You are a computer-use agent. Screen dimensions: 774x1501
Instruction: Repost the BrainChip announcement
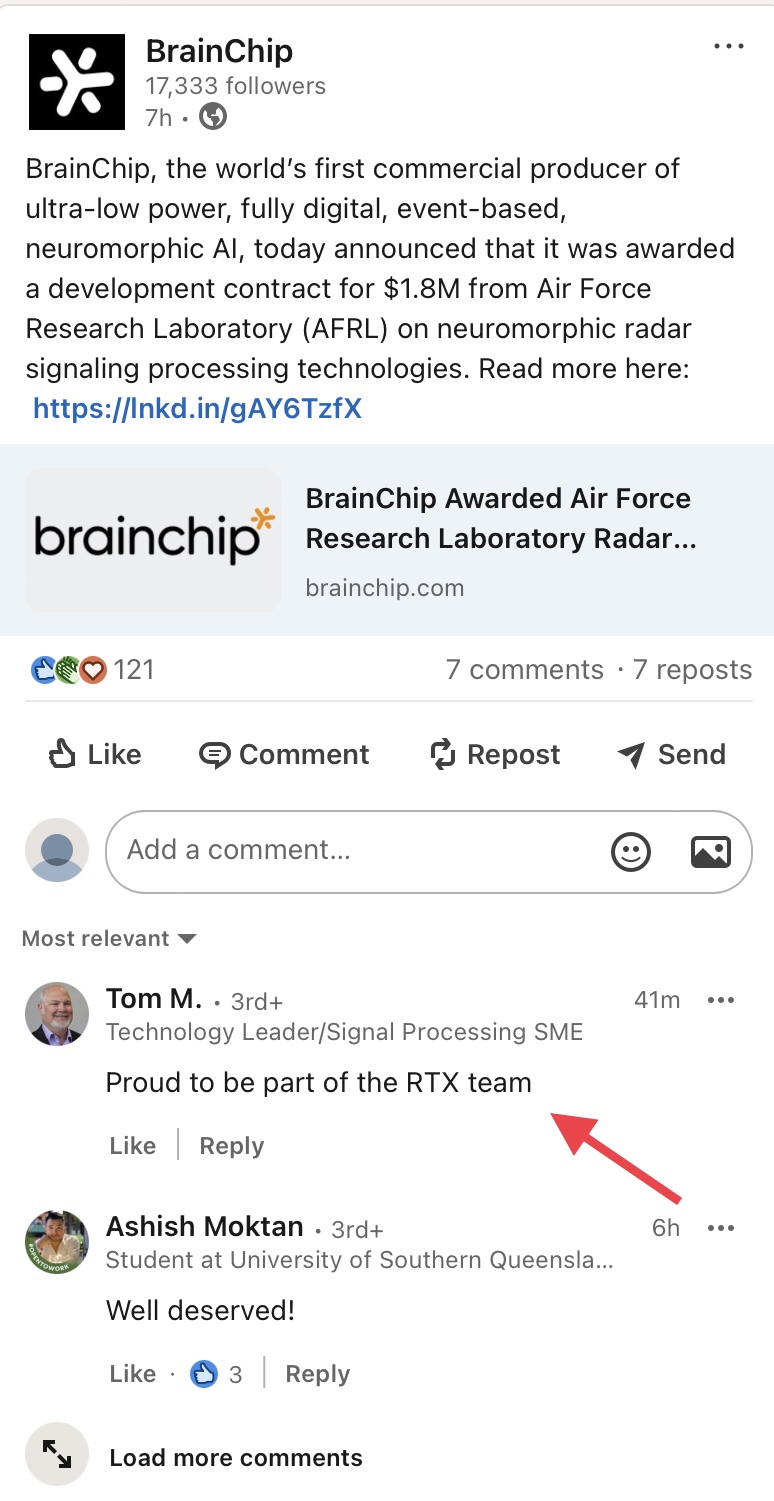coord(494,754)
